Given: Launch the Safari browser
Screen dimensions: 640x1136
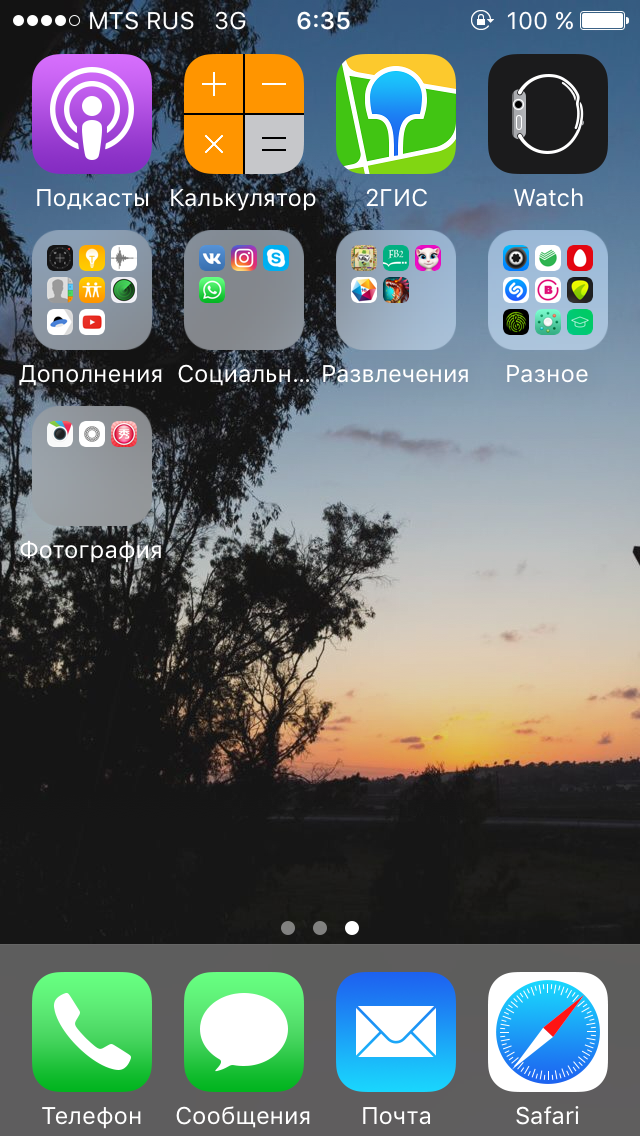Looking at the screenshot, I should [548, 1032].
